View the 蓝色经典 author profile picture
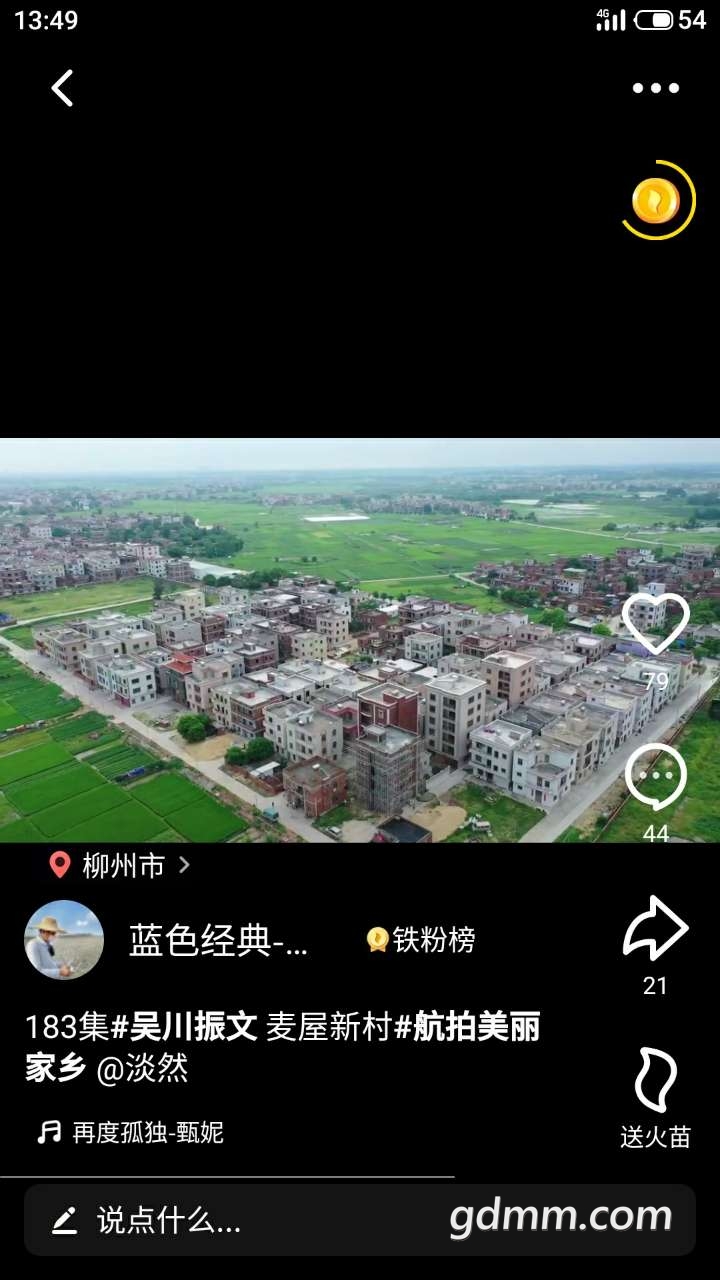 click(64, 940)
